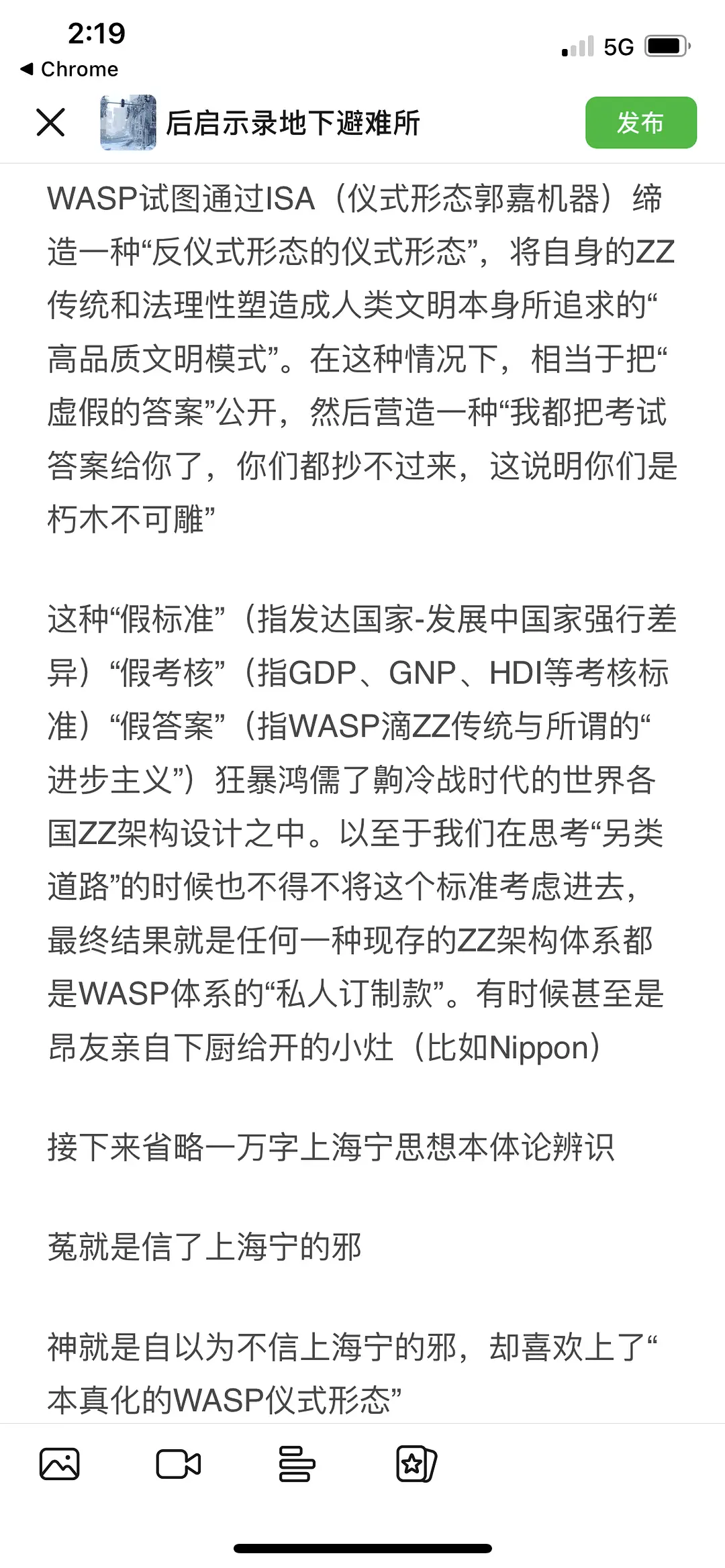Insert a photo using the image icon

pos(60,1464)
